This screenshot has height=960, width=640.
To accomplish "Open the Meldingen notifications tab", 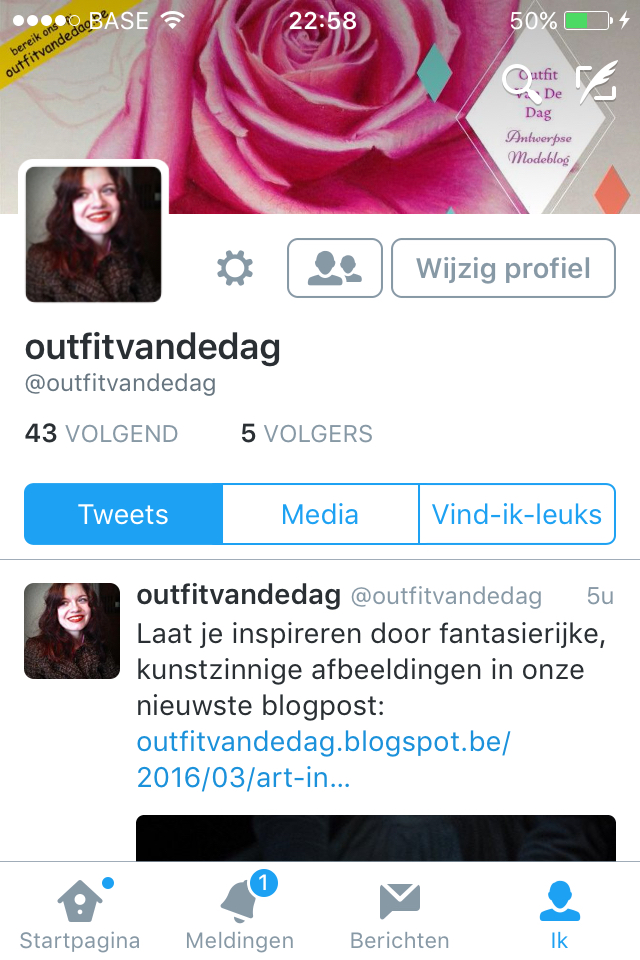I will 240,913.
